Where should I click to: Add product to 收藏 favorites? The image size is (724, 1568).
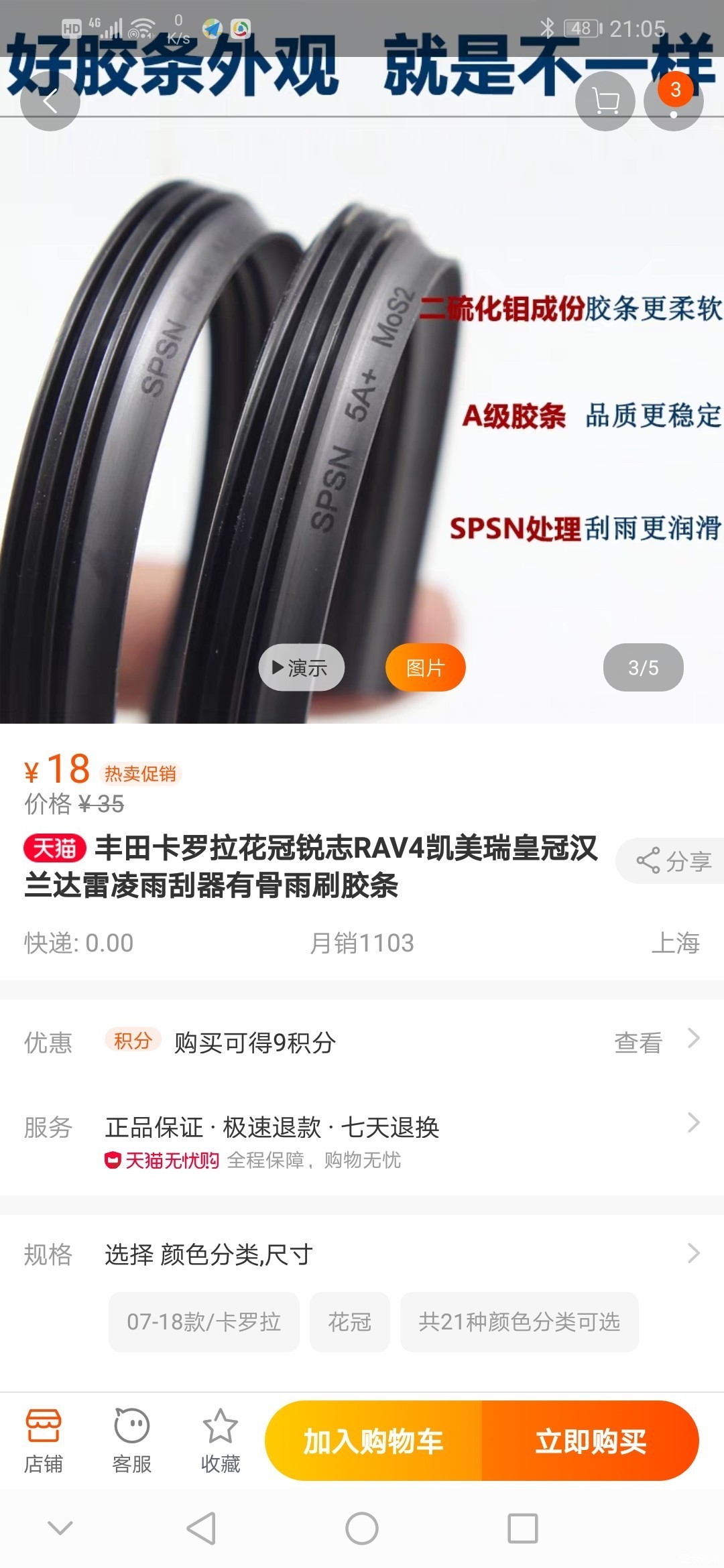tap(221, 1441)
